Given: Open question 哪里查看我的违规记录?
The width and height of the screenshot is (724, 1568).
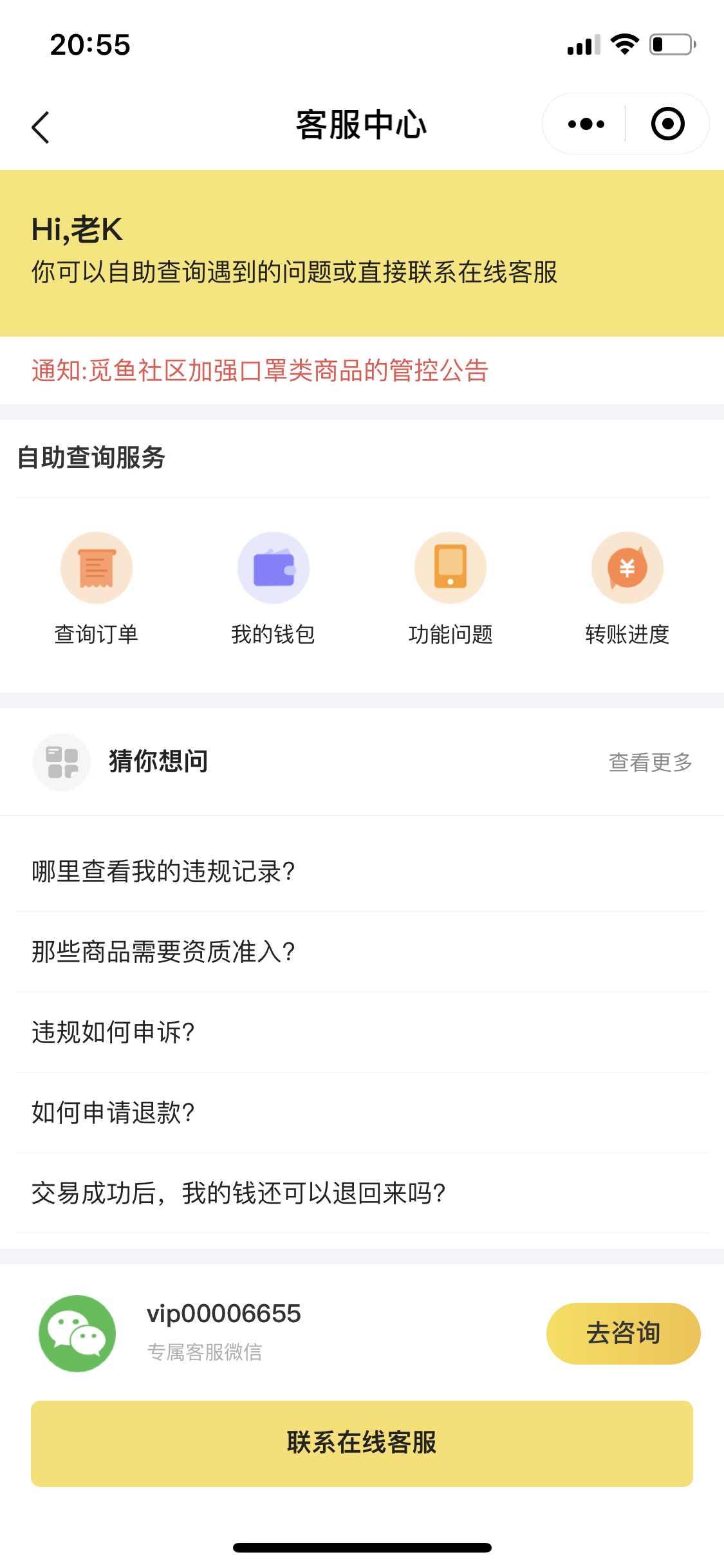Looking at the screenshot, I should click(x=163, y=872).
